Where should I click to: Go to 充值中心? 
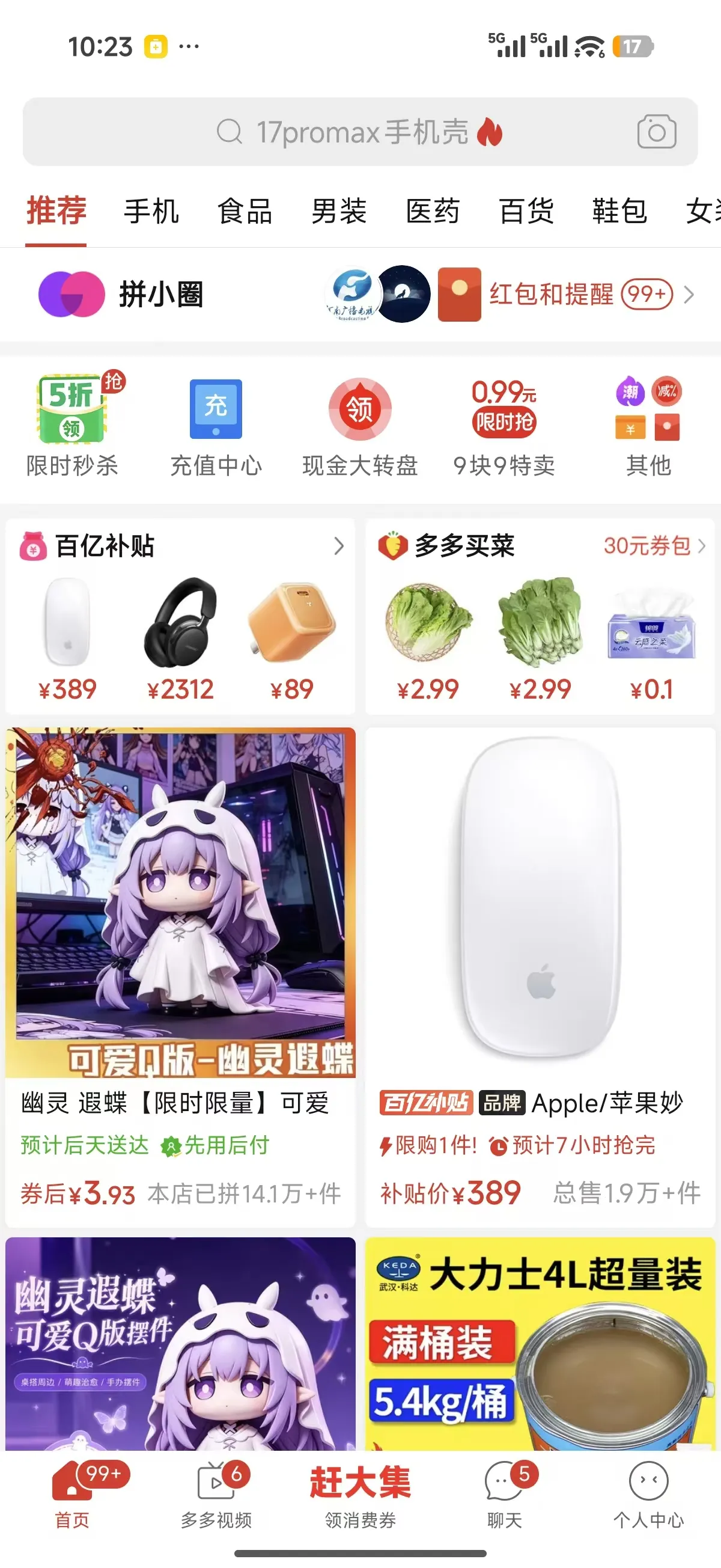click(x=216, y=425)
